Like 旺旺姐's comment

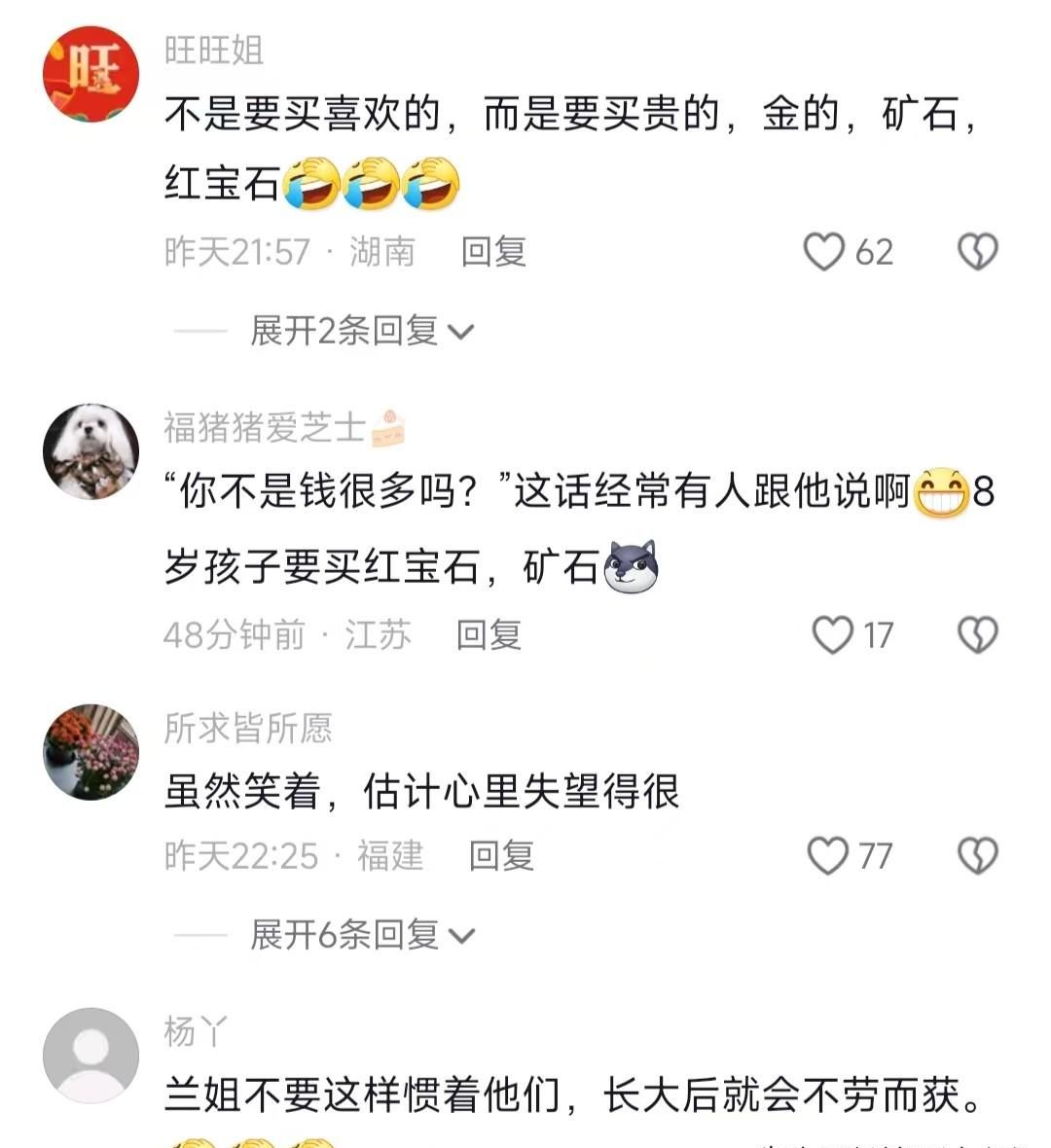coord(823,252)
